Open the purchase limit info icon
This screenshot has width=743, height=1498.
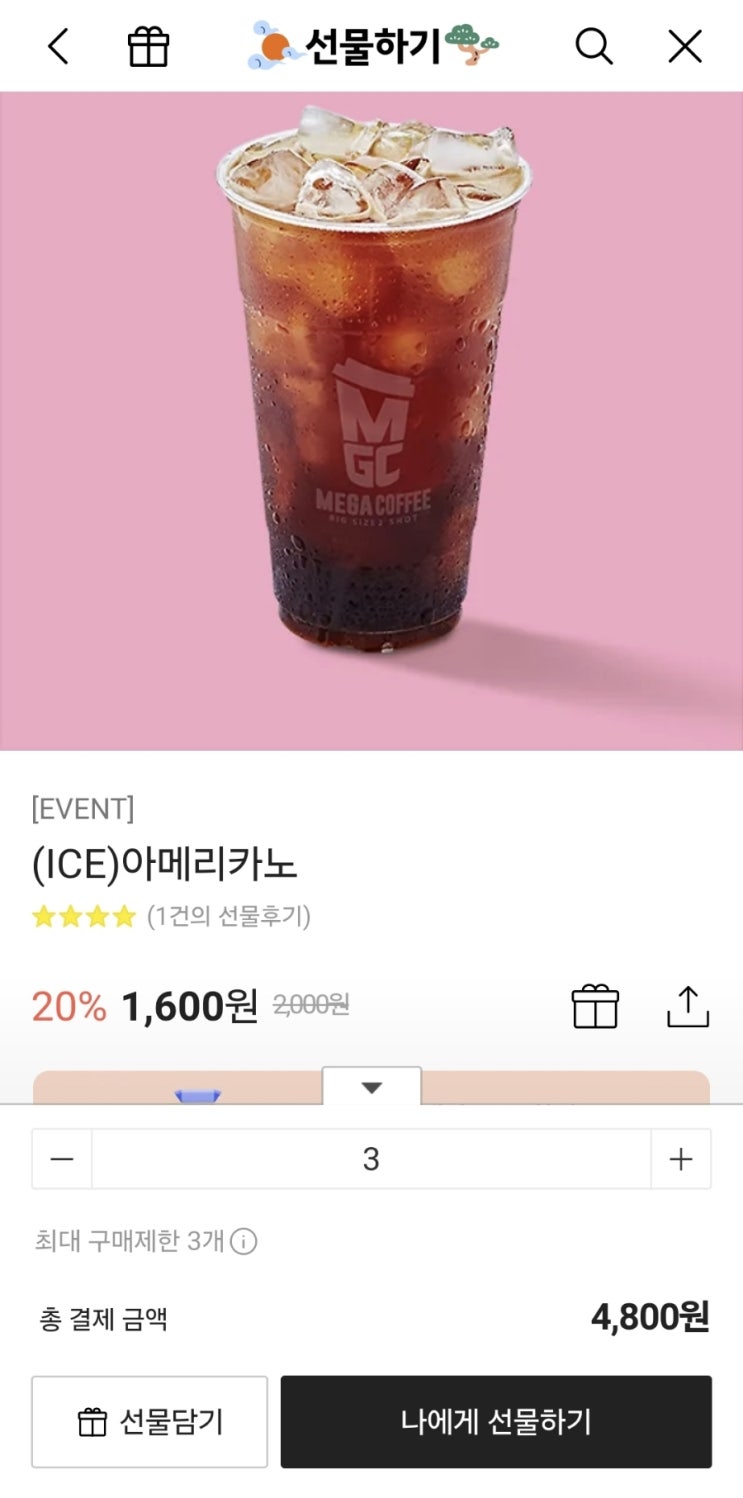(243, 1242)
